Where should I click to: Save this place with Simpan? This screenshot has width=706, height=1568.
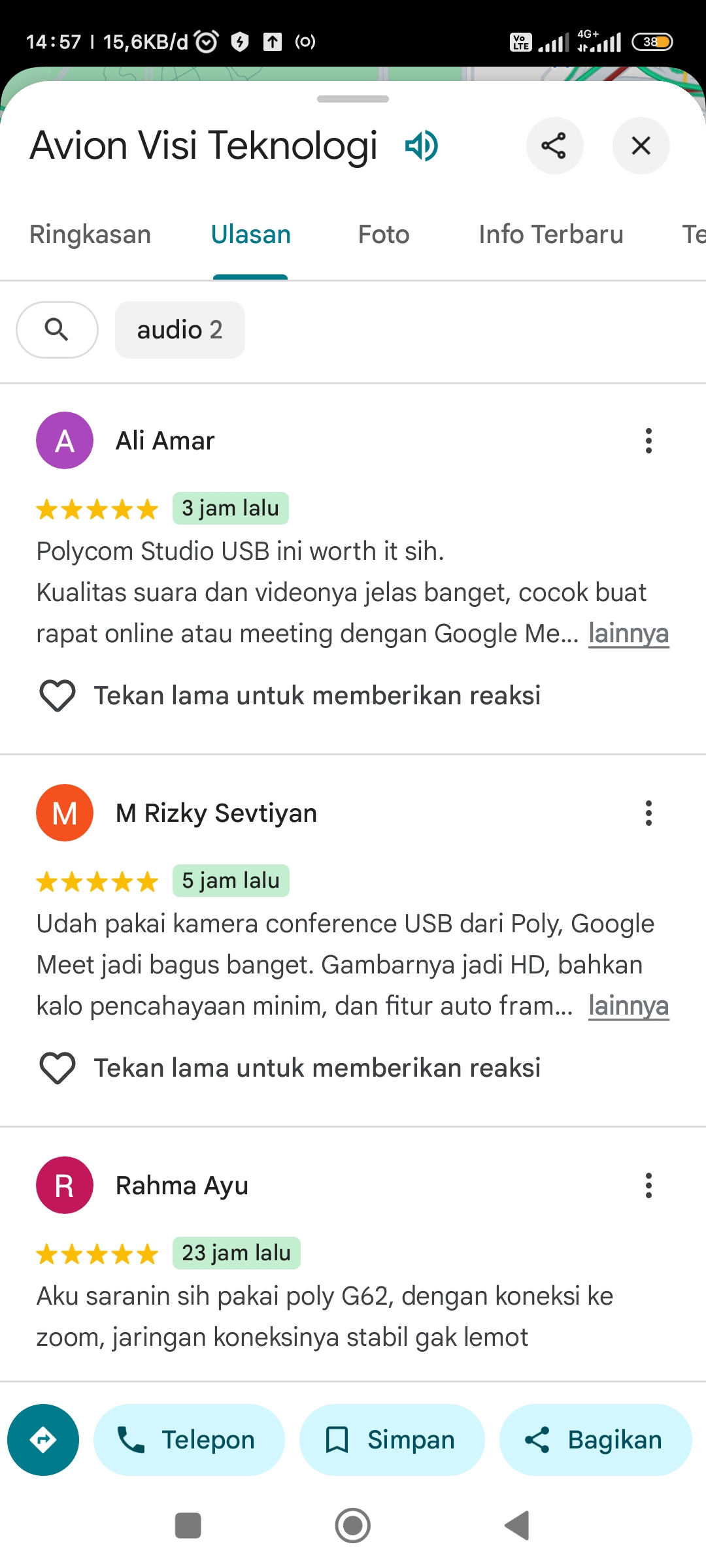pos(392,1440)
